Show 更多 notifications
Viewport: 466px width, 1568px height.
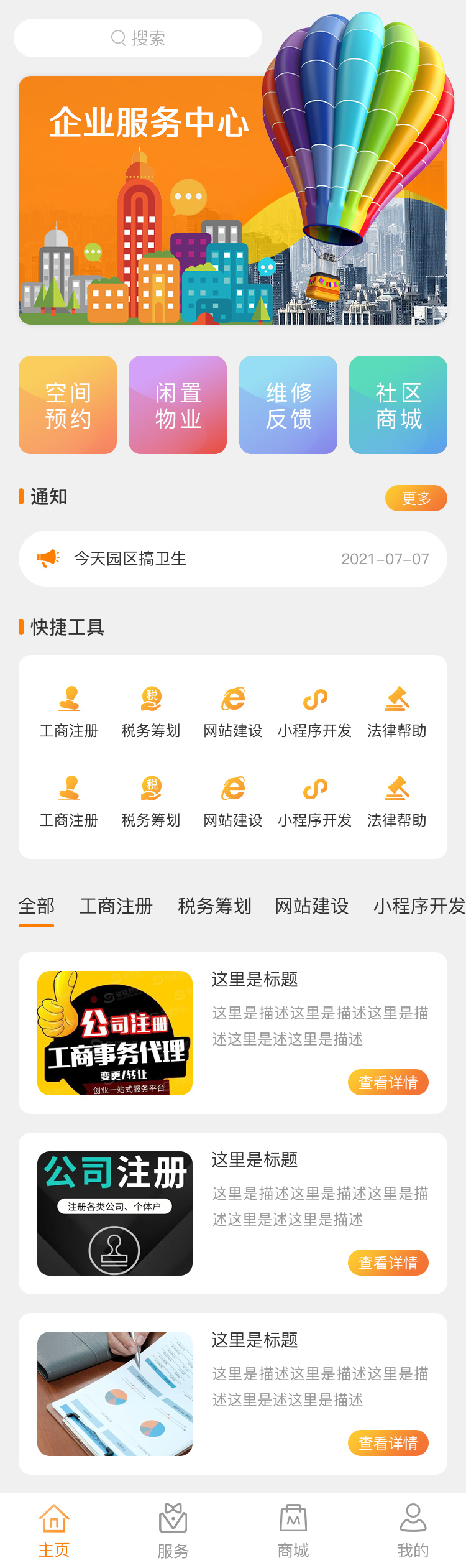click(x=416, y=498)
